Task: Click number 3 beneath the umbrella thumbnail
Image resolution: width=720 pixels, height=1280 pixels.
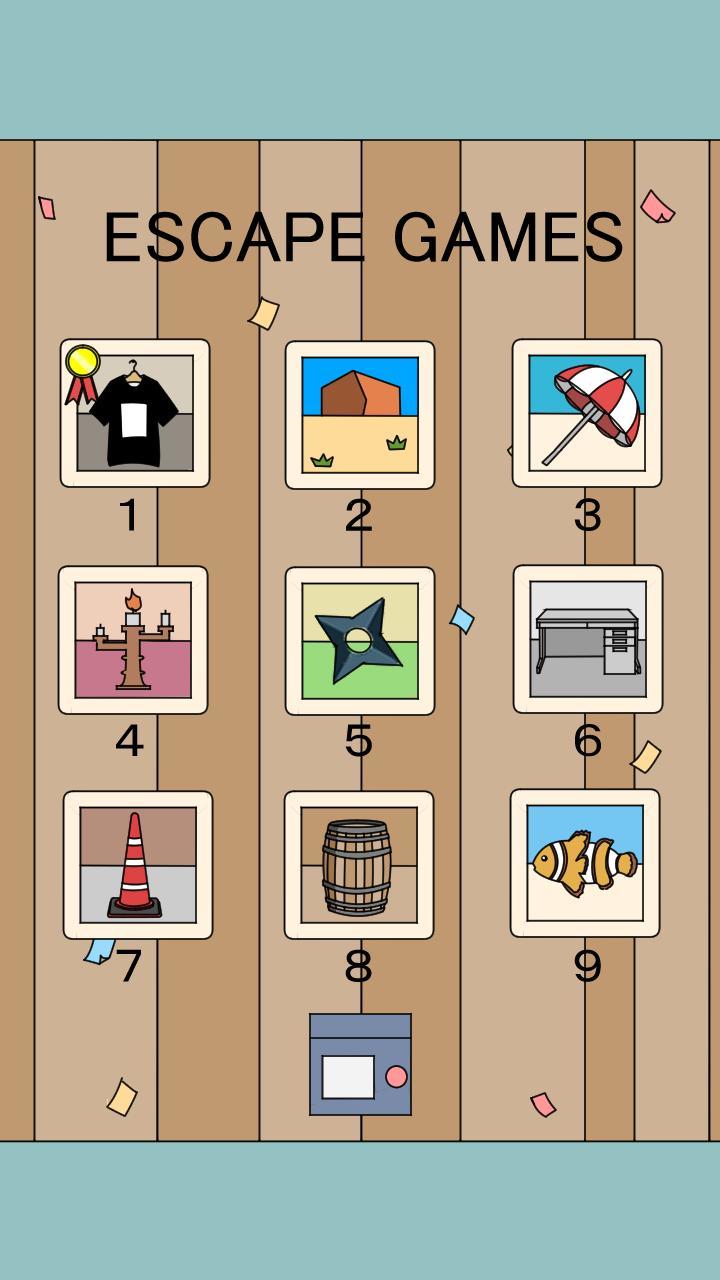Action: click(x=586, y=514)
